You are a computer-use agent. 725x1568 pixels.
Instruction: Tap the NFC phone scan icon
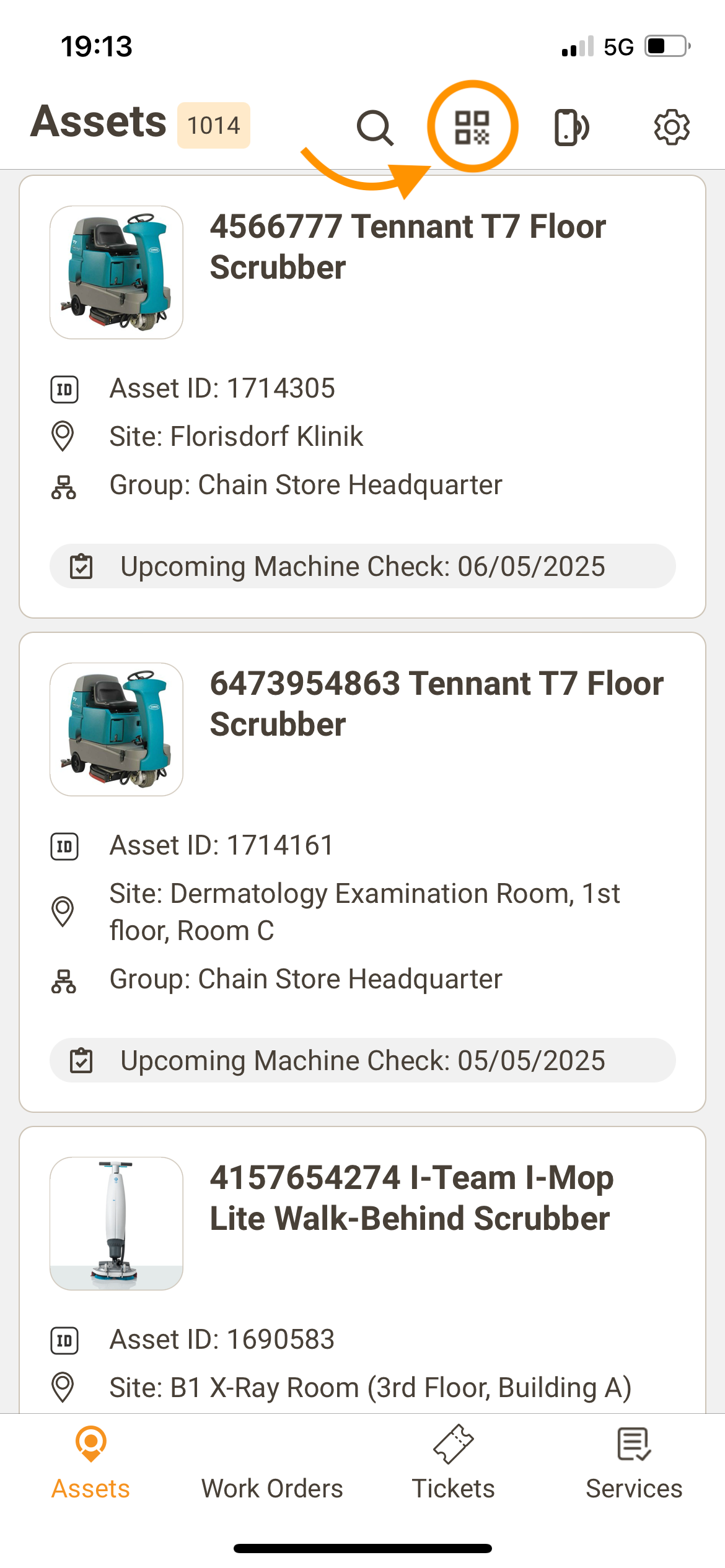point(571,128)
